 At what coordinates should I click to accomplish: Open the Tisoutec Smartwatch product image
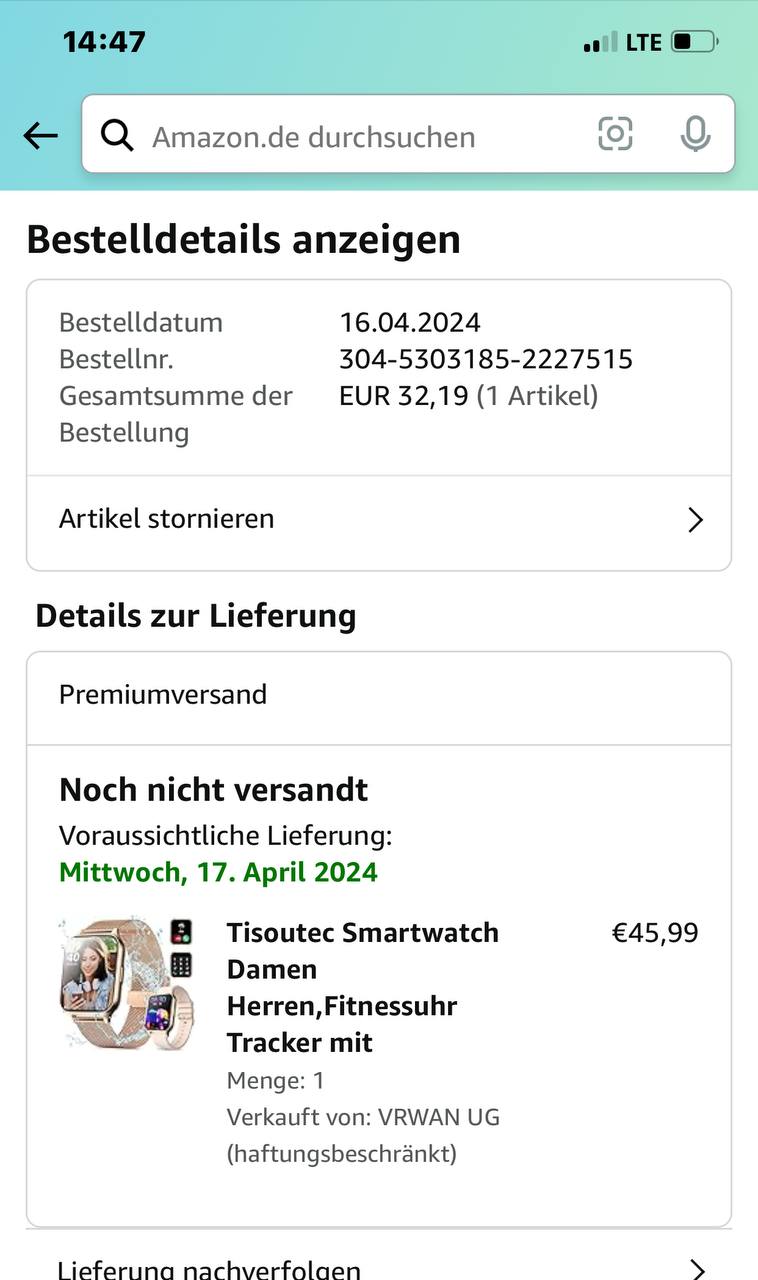(x=127, y=983)
